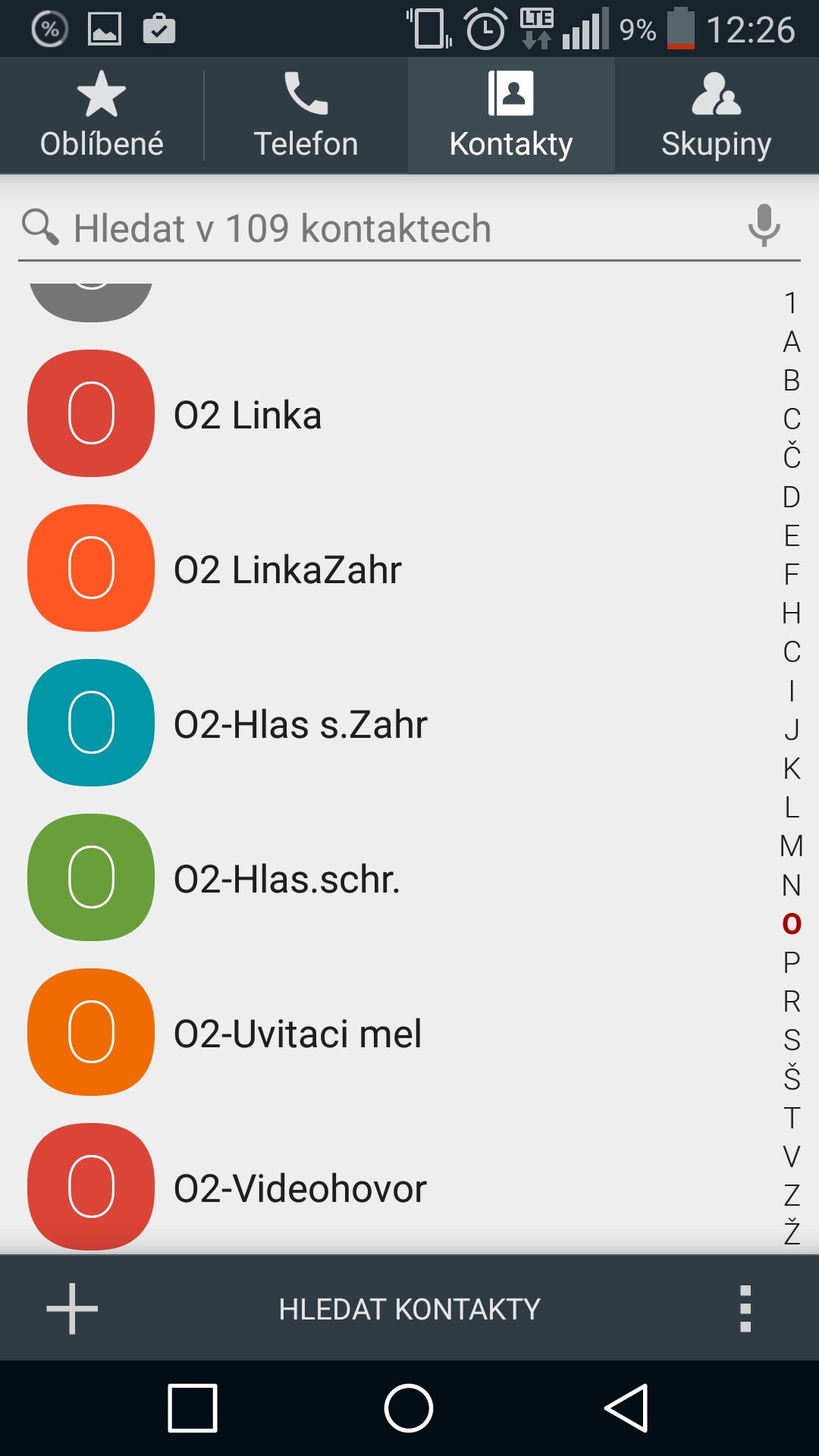Add a new contact with plus icon
Image resolution: width=819 pixels, height=1456 pixels.
pos(72,1308)
